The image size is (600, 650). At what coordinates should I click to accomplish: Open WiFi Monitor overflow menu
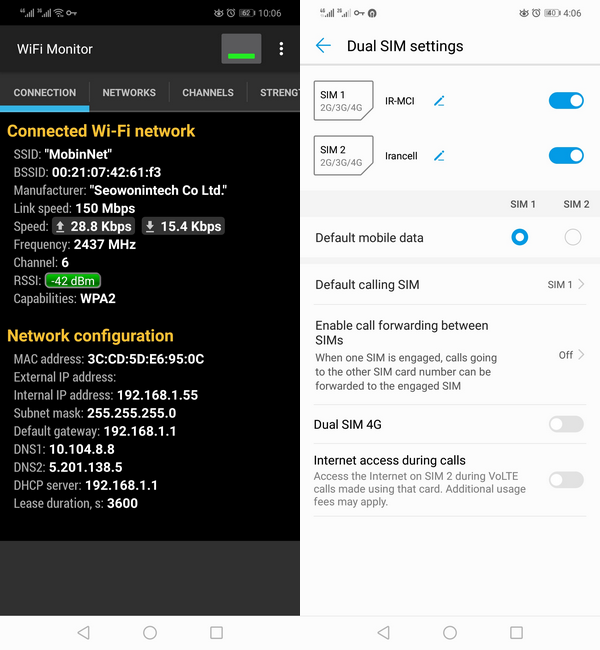pyautogui.click(x=282, y=49)
